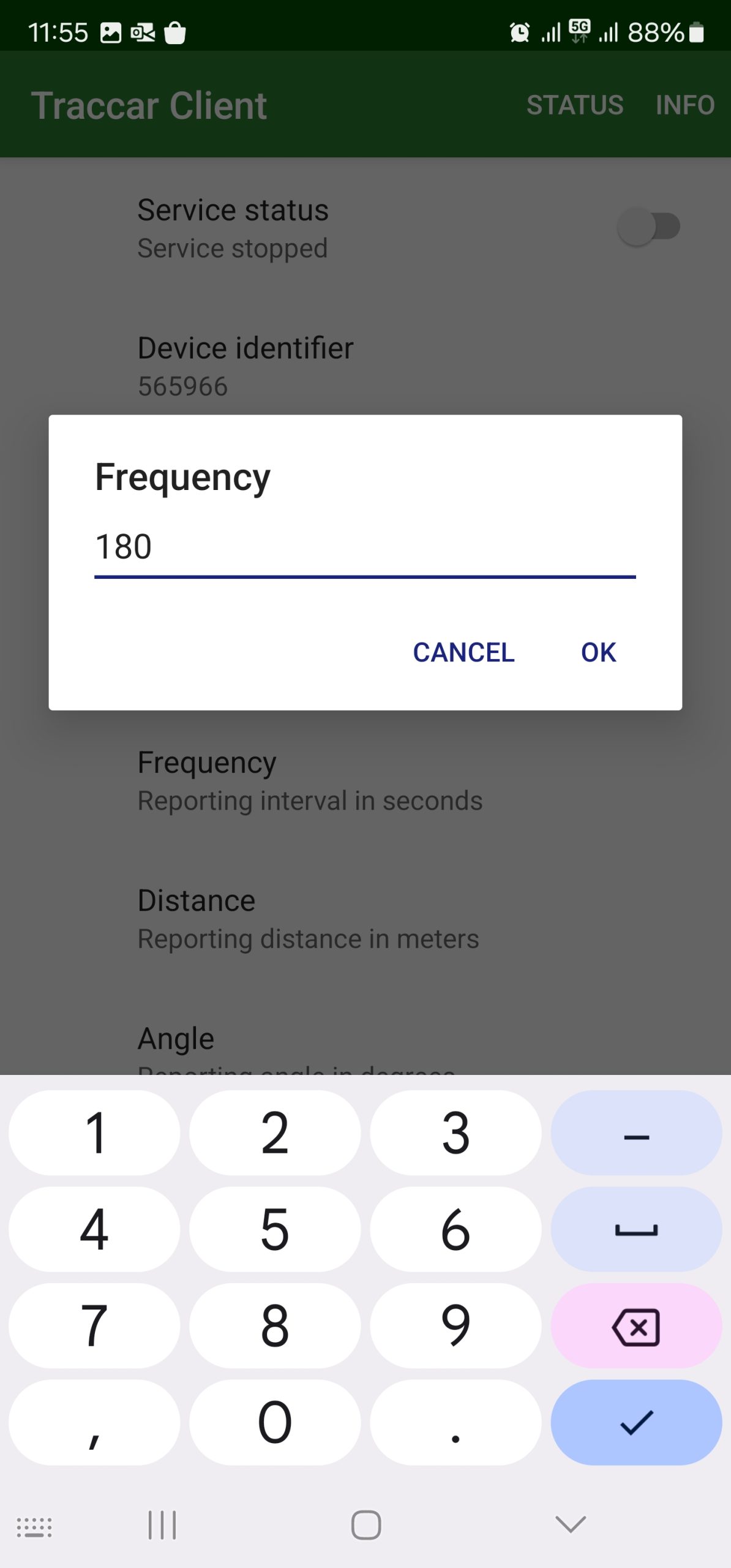Cancel the Frequency dialog
The width and height of the screenshot is (731, 1568).
coord(463,652)
